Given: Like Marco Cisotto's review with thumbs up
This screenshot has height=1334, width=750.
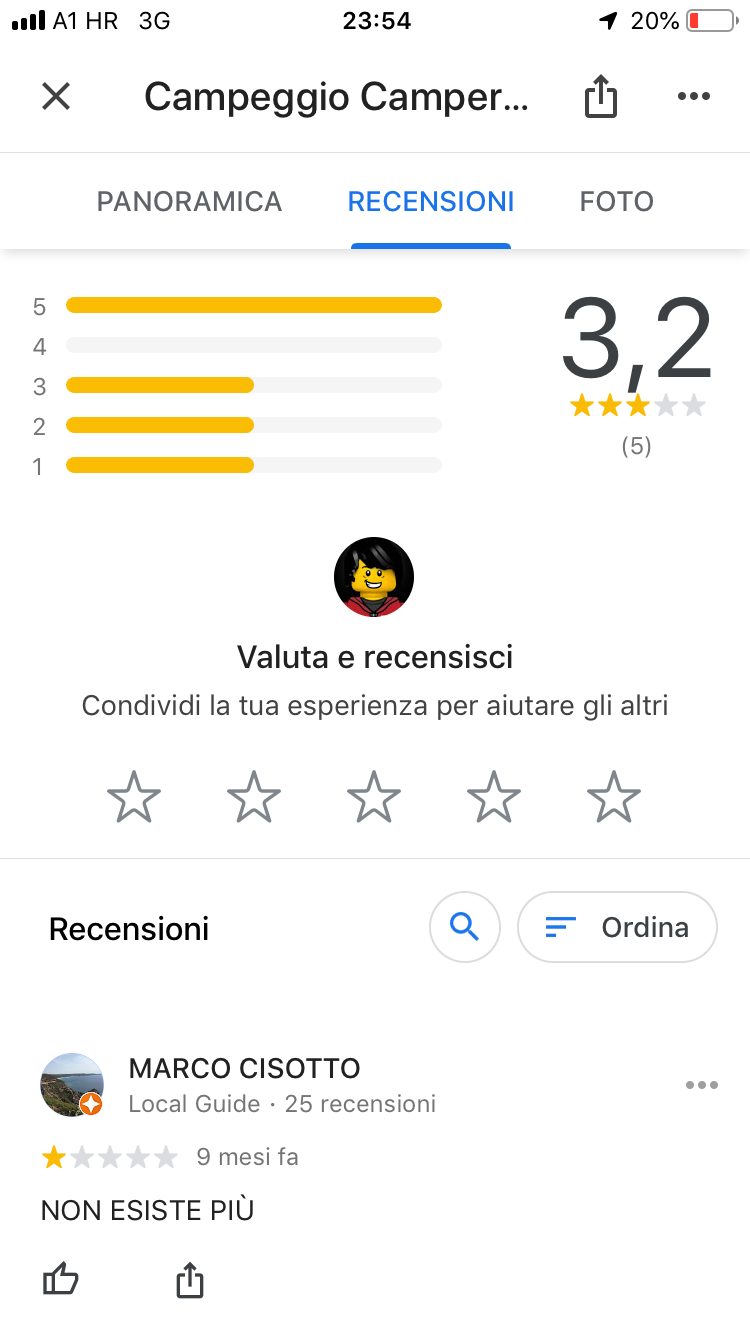Looking at the screenshot, I should pyautogui.click(x=60, y=1279).
